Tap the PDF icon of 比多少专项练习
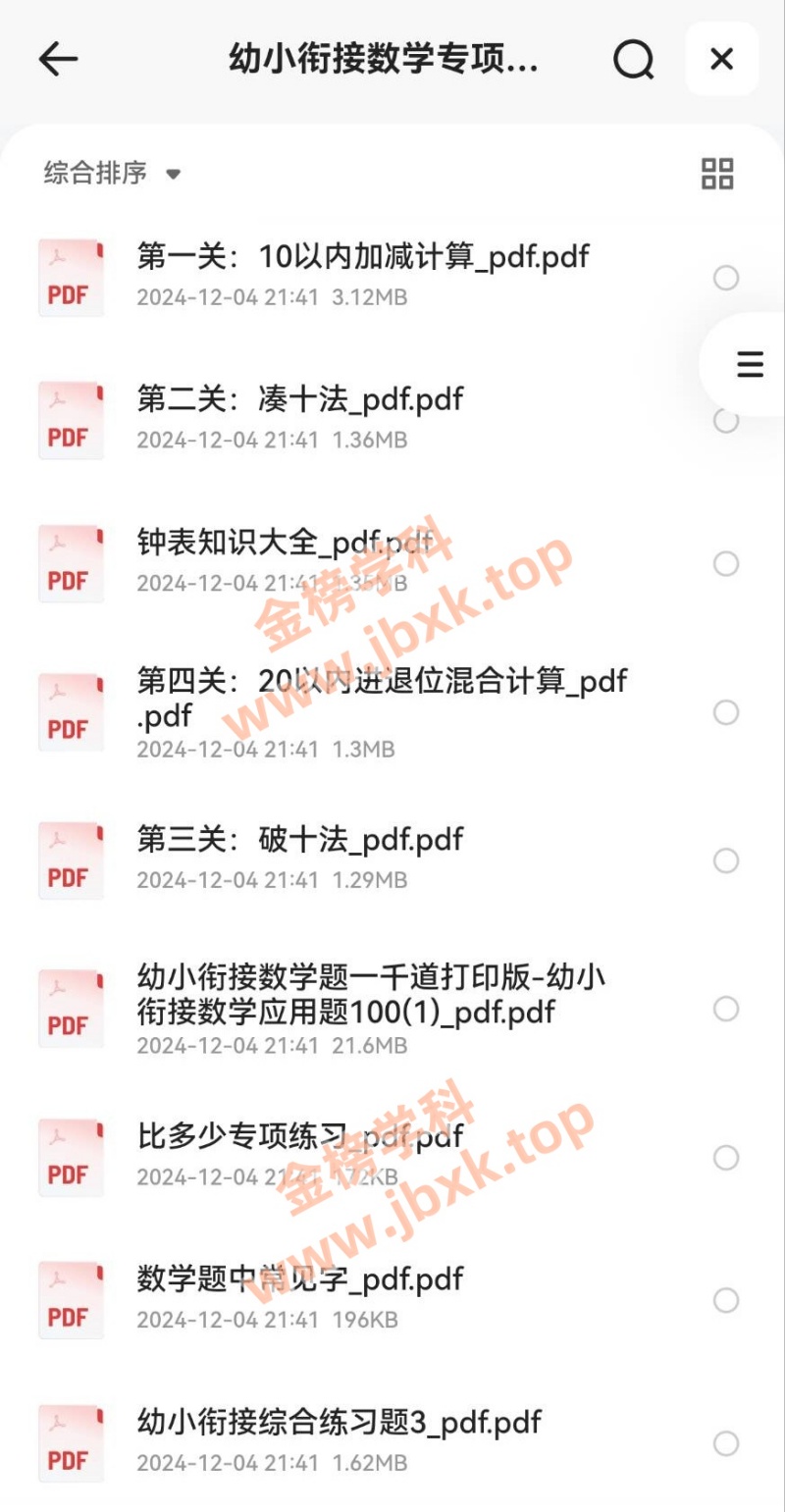Image resolution: width=785 pixels, height=1512 pixels. point(71,1156)
